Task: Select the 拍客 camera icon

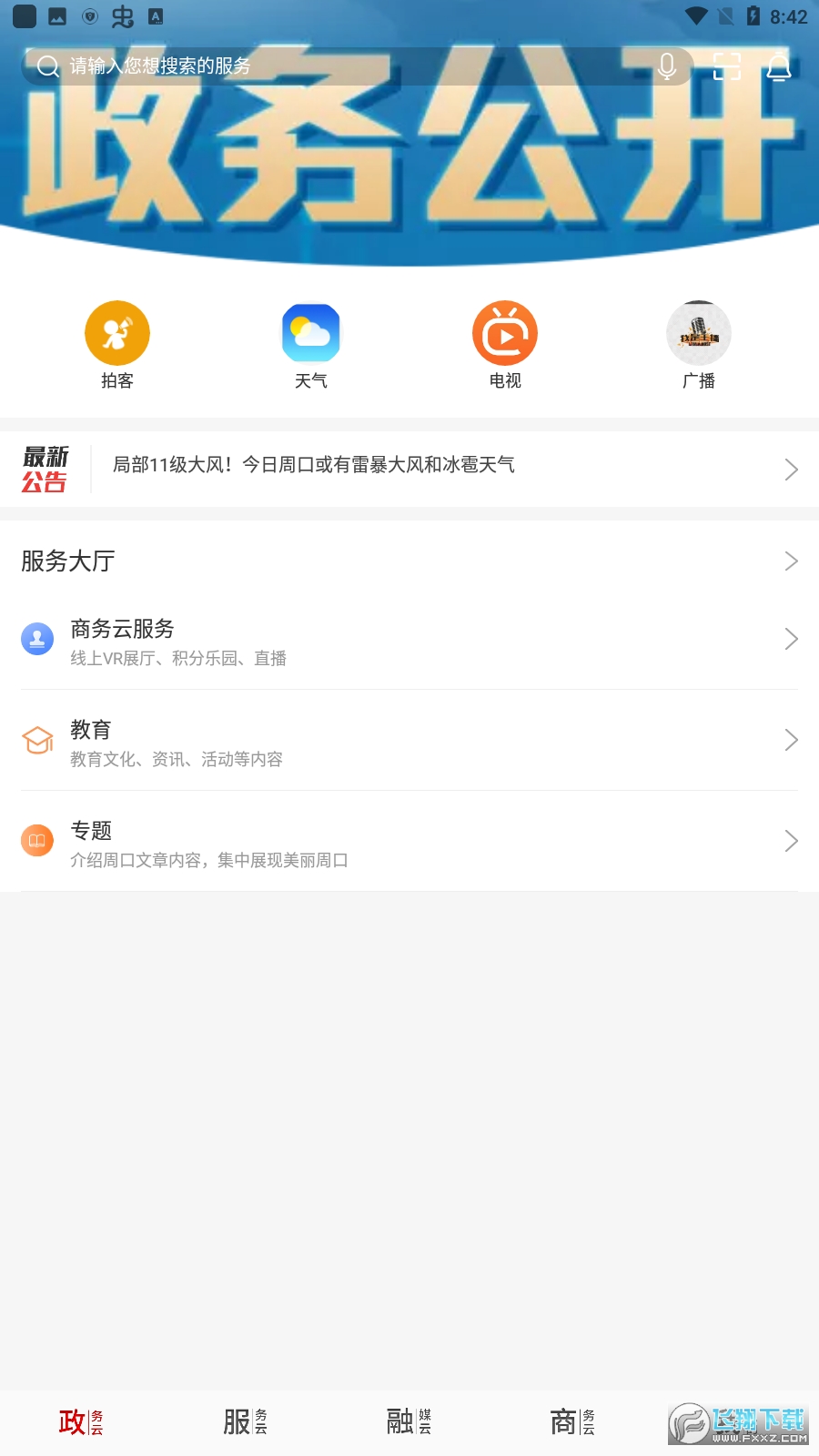Action: click(118, 332)
